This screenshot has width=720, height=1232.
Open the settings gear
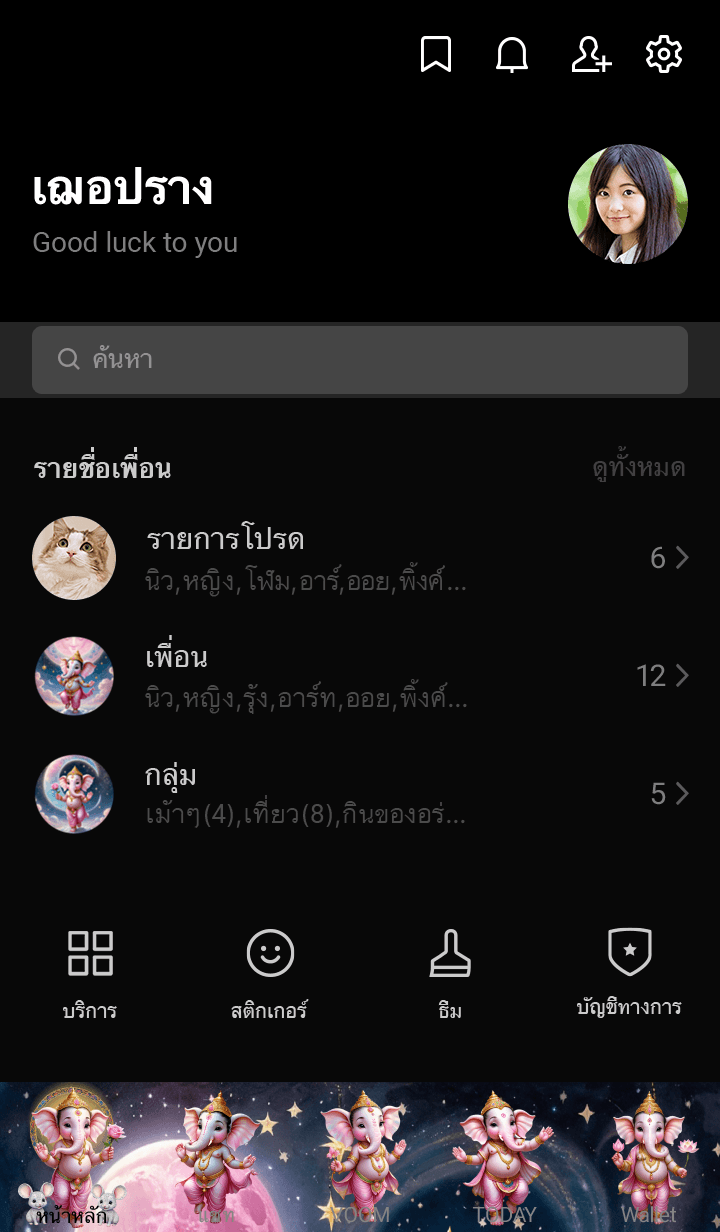pyautogui.click(x=664, y=55)
